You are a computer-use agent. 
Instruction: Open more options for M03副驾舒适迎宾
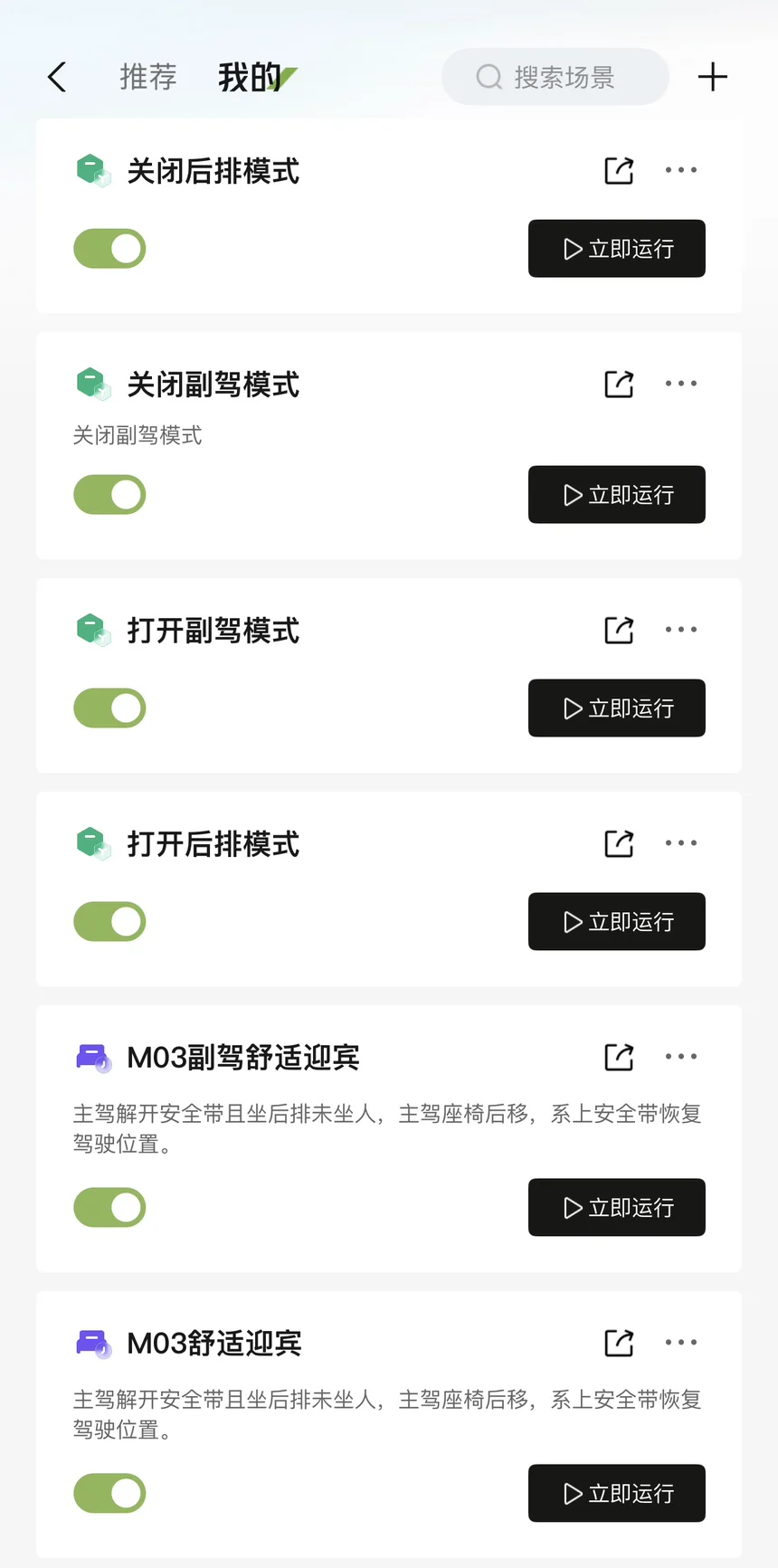681,1057
